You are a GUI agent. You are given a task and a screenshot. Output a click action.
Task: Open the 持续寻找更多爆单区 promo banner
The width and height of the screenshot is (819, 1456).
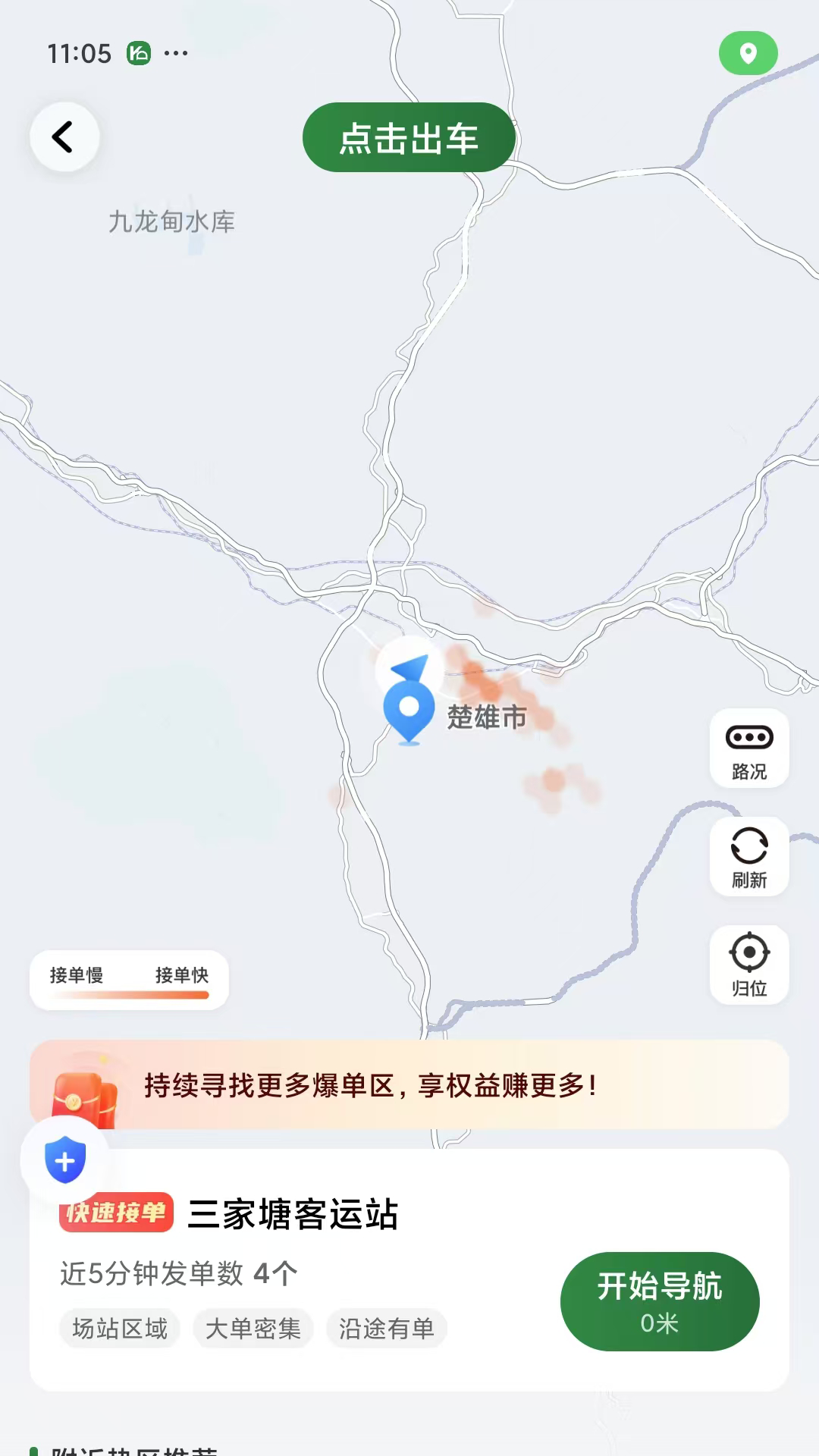point(409,1085)
